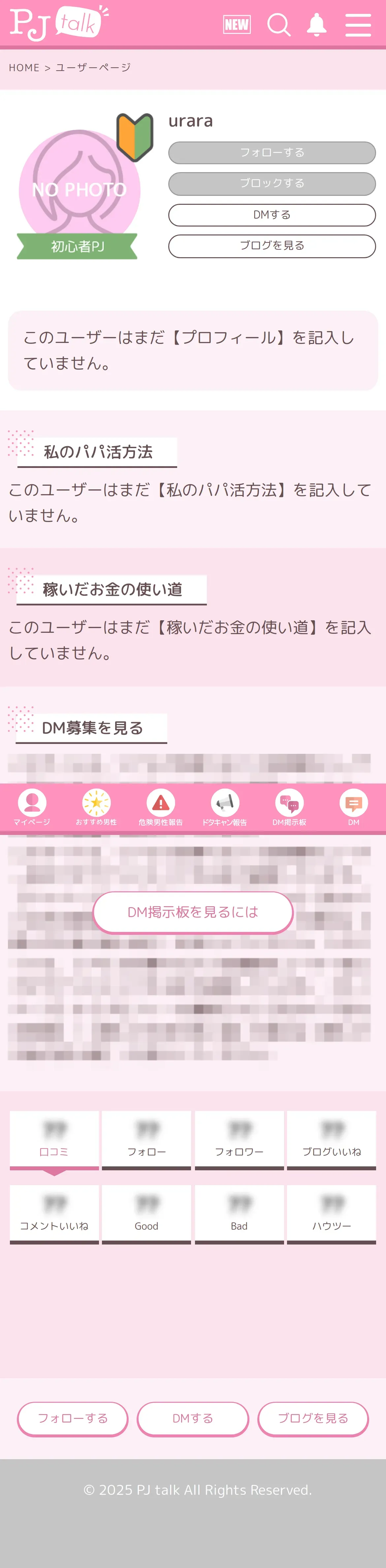This screenshot has width=386, height=1568.
Task: Tap the DMする button under ブロックする
Action: [272, 215]
